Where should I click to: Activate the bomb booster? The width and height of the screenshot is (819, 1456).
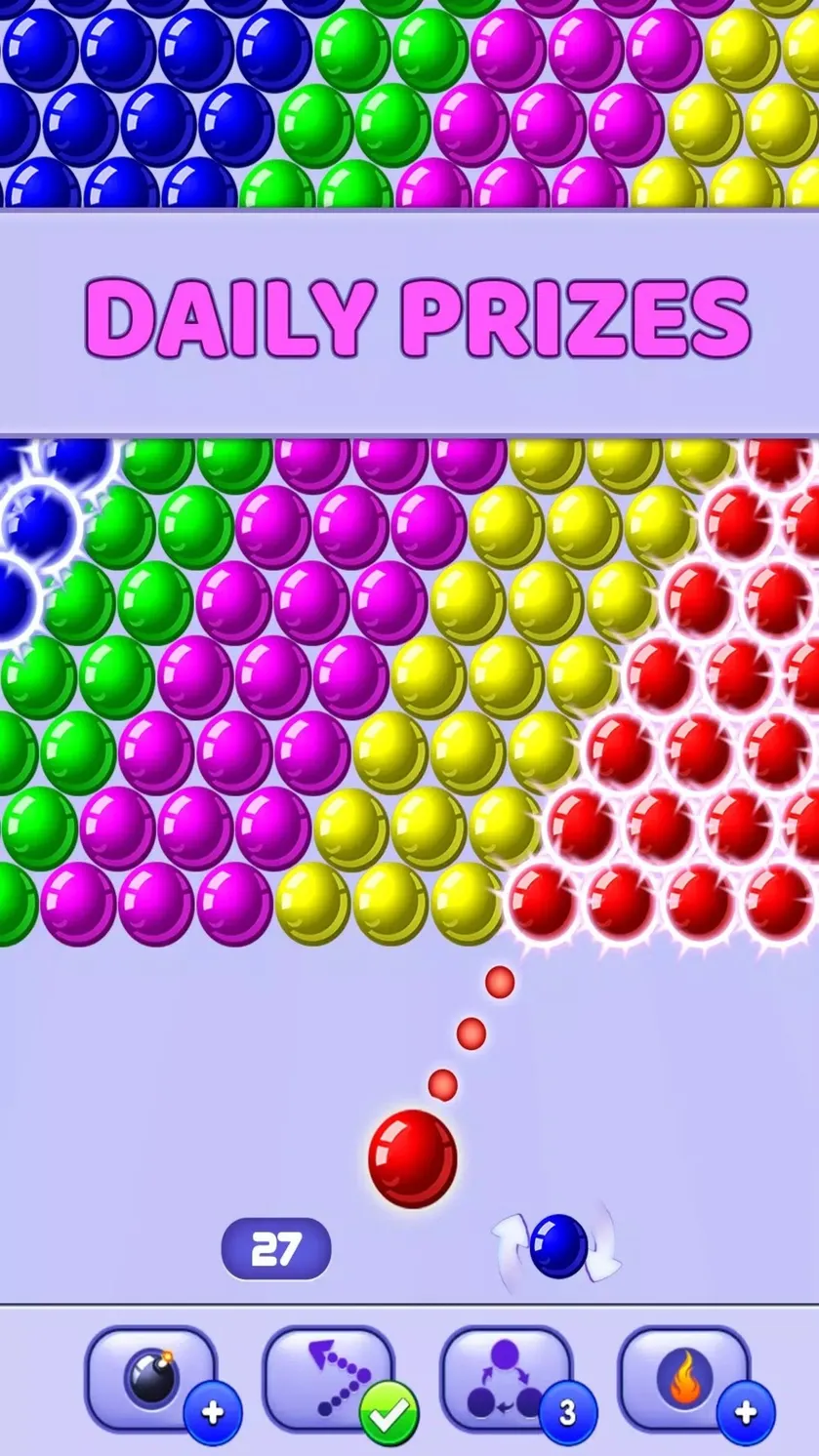pos(152,1379)
